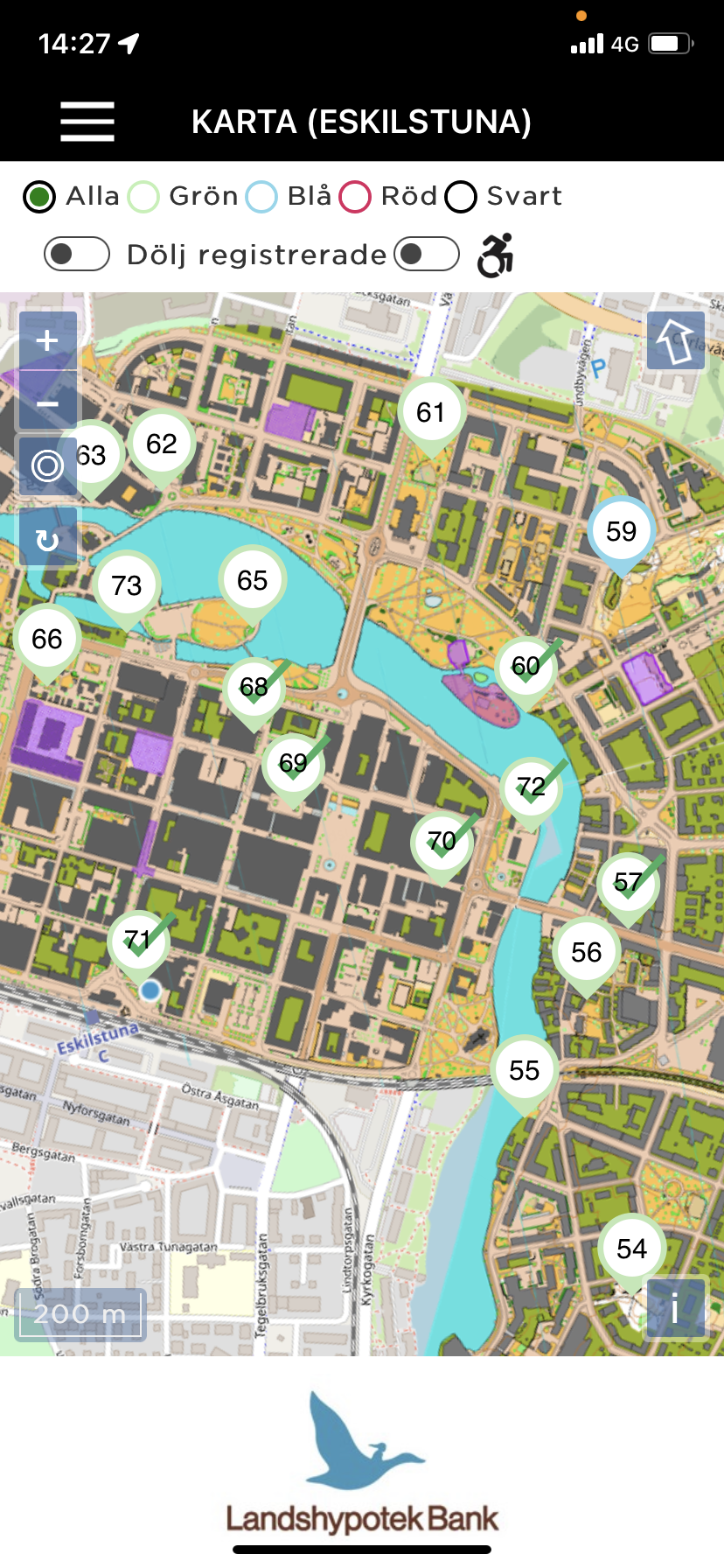Zoom out with the minus button
This screenshot has width=724, height=1568.
pyautogui.click(x=47, y=402)
